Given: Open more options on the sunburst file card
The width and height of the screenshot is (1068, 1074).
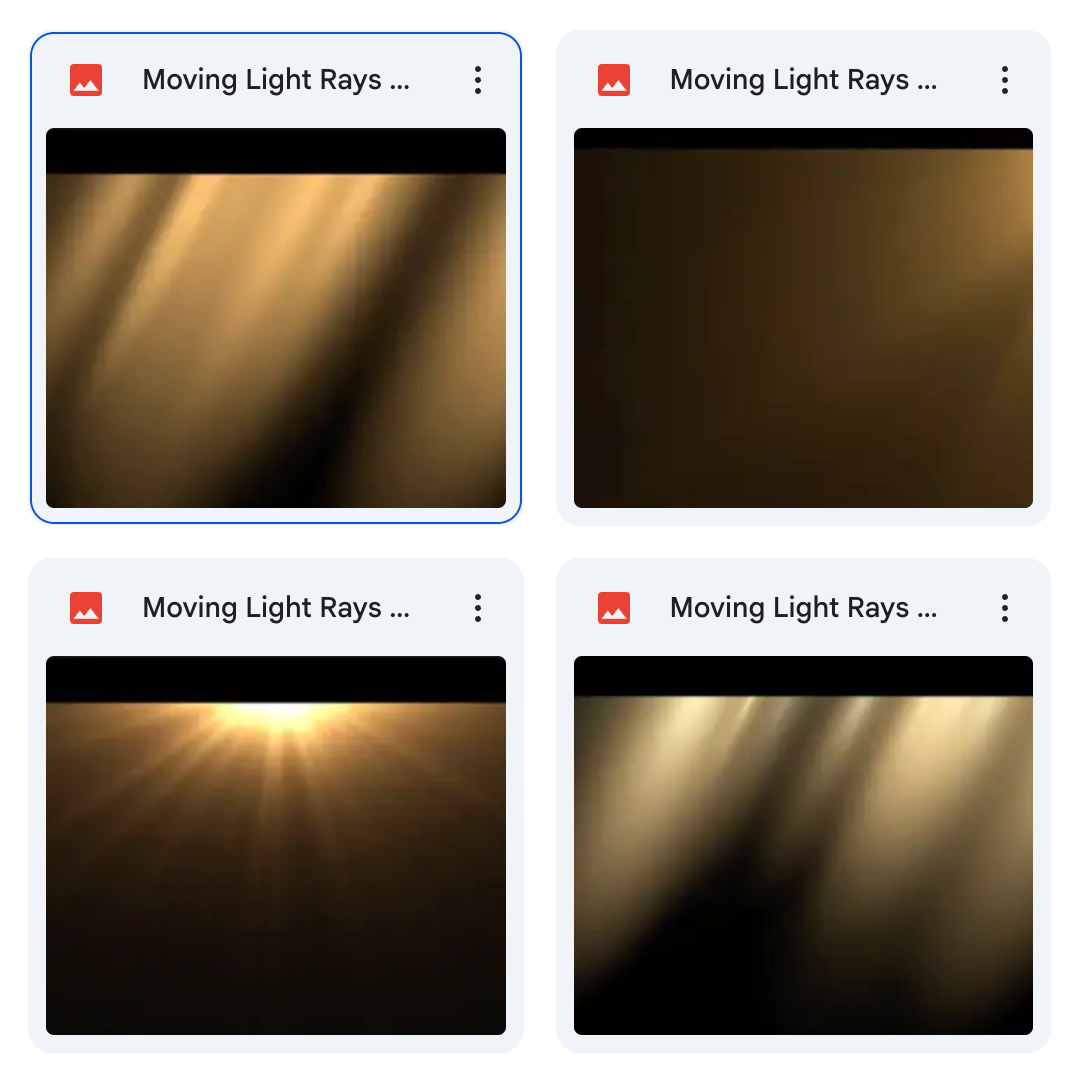Looking at the screenshot, I should coord(478,608).
